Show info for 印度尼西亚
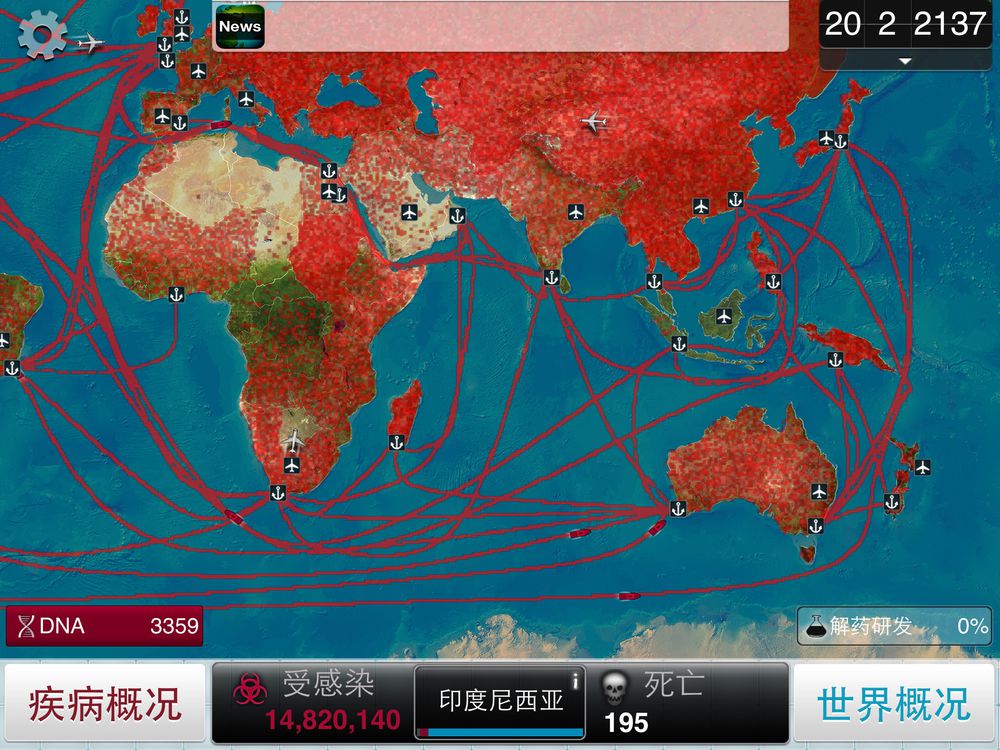Image resolution: width=1000 pixels, height=750 pixels. point(575,681)
